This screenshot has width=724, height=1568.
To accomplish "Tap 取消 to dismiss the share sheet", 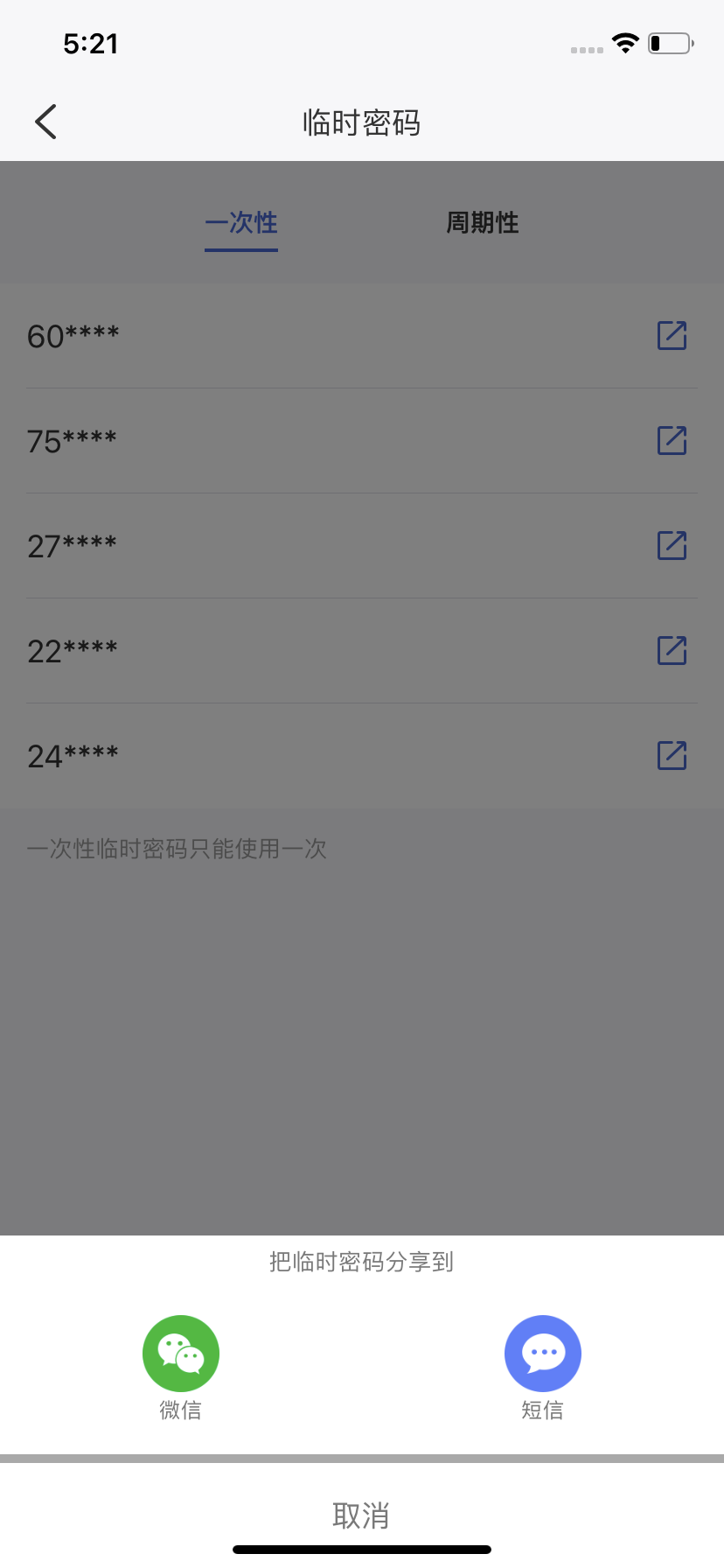I will point(361,1515).
